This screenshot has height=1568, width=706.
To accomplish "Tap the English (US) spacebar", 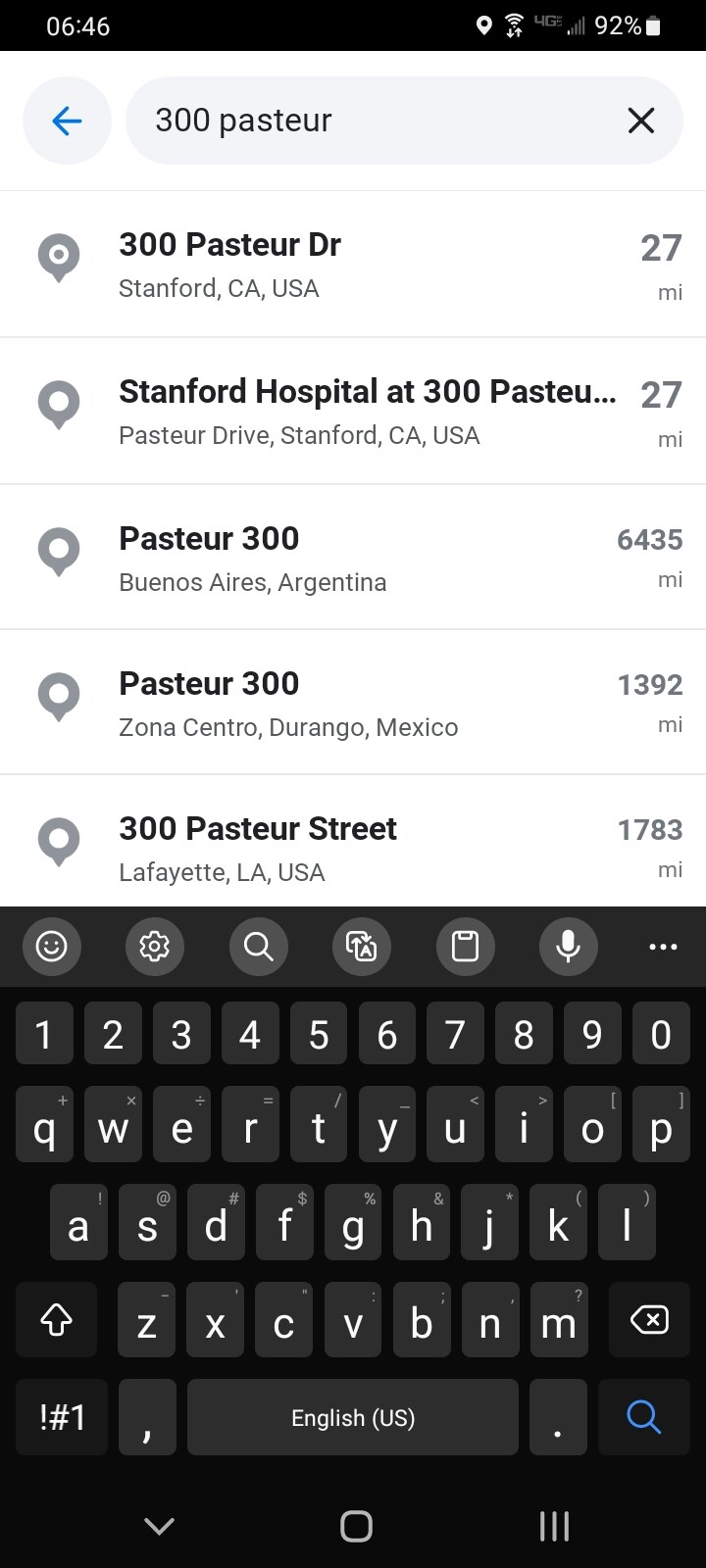I will pos(353,1417).
